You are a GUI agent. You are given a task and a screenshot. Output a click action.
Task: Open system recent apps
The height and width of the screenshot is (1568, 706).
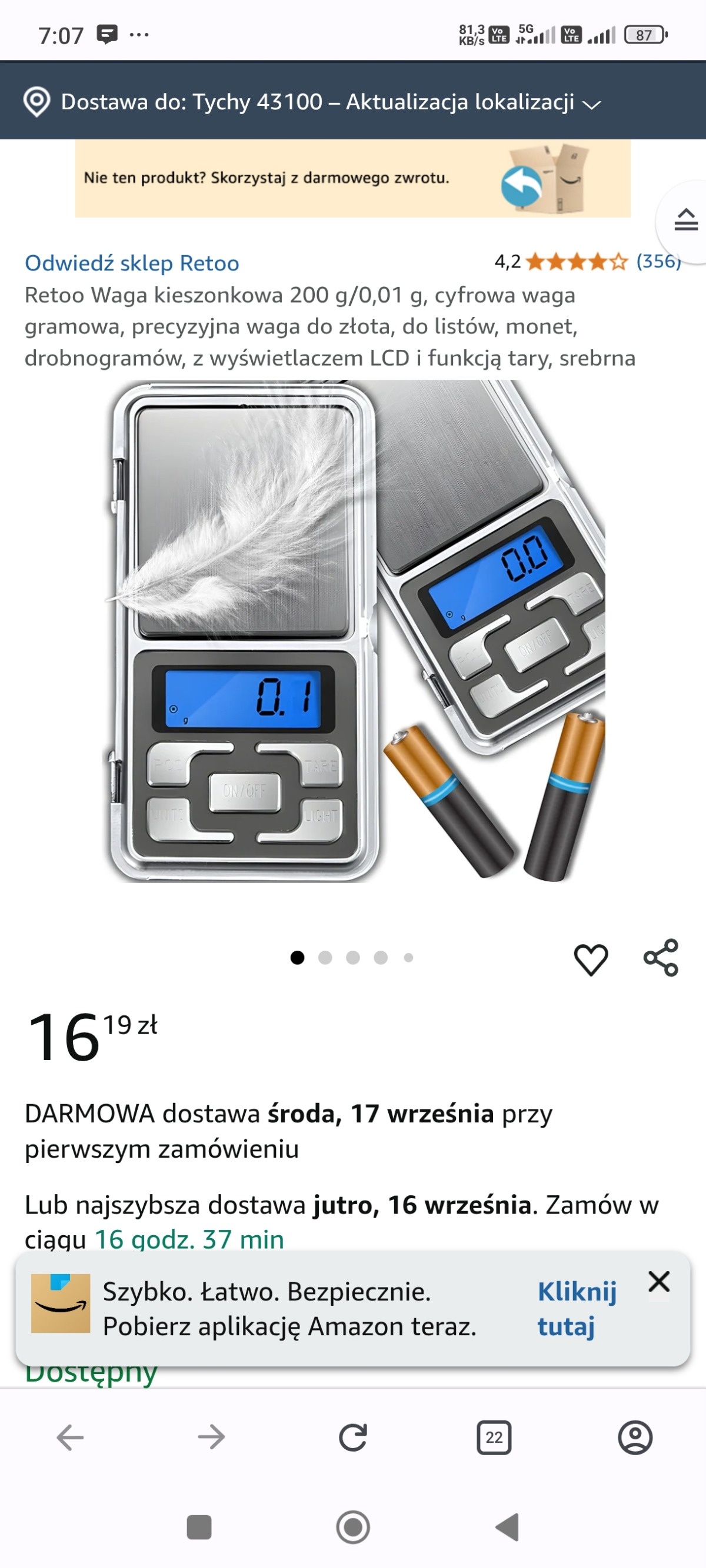click(x=199, y=1527)
